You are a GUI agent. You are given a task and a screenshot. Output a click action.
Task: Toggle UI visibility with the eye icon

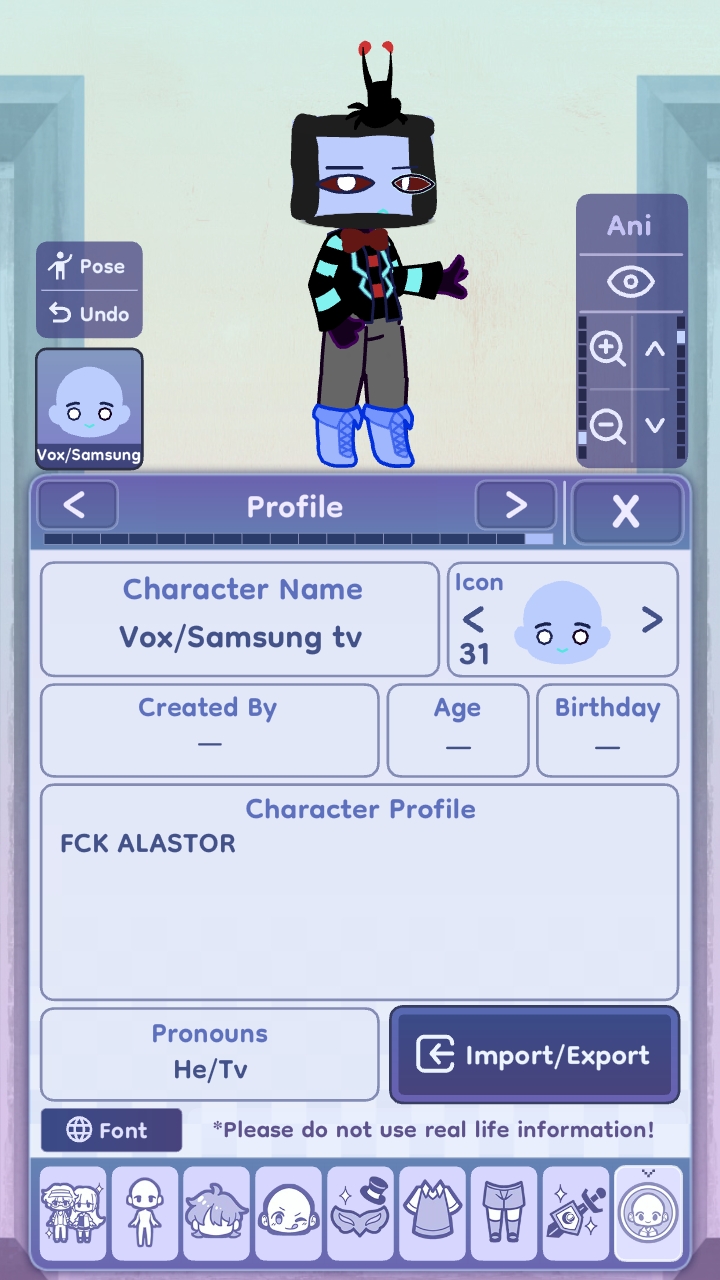(630, 283)
